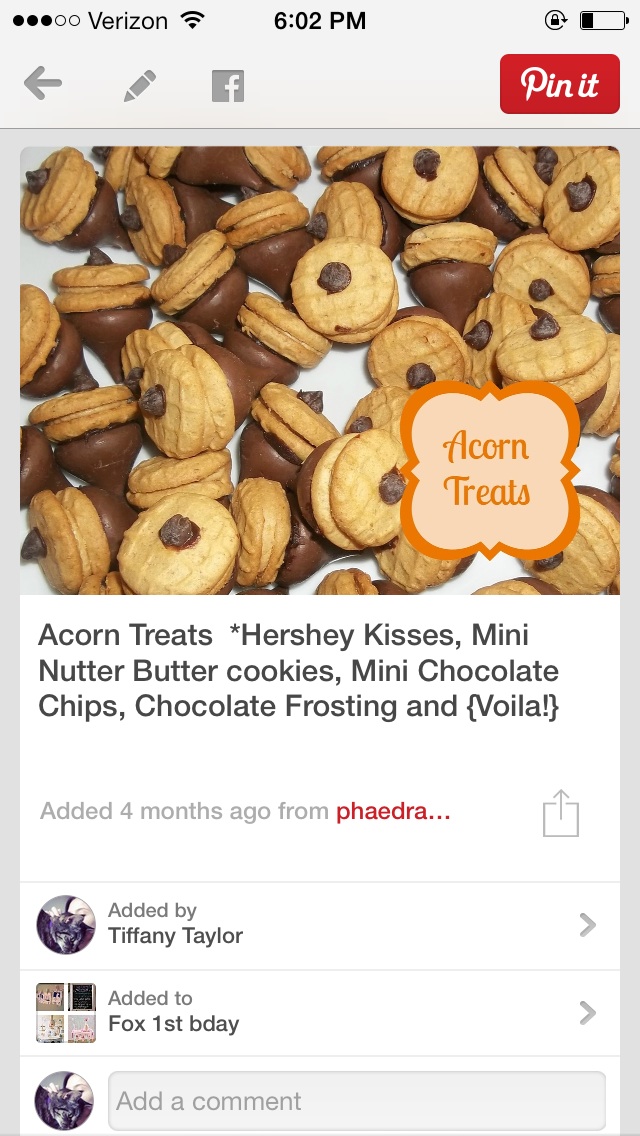Open the Acorn Treats pin image
Viewport: 640px width, 1136px height.
(320, 370)
